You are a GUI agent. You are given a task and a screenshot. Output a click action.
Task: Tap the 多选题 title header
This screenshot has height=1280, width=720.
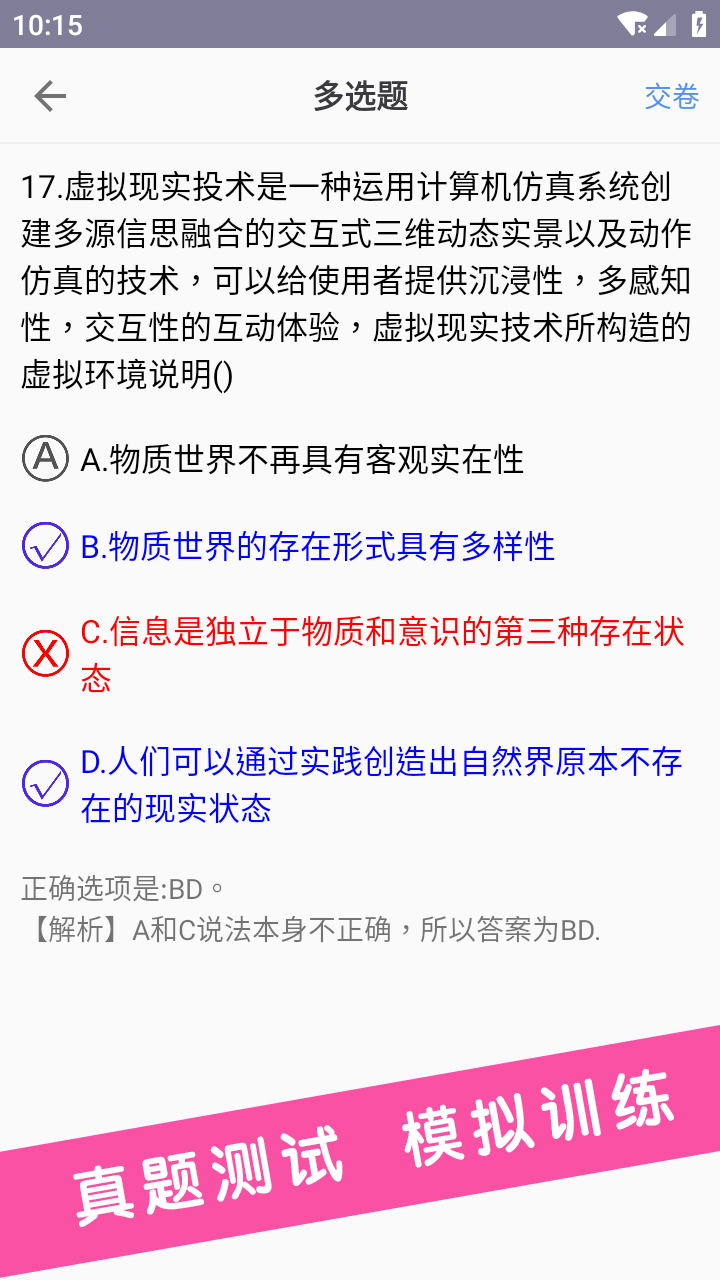coord(360,95)
